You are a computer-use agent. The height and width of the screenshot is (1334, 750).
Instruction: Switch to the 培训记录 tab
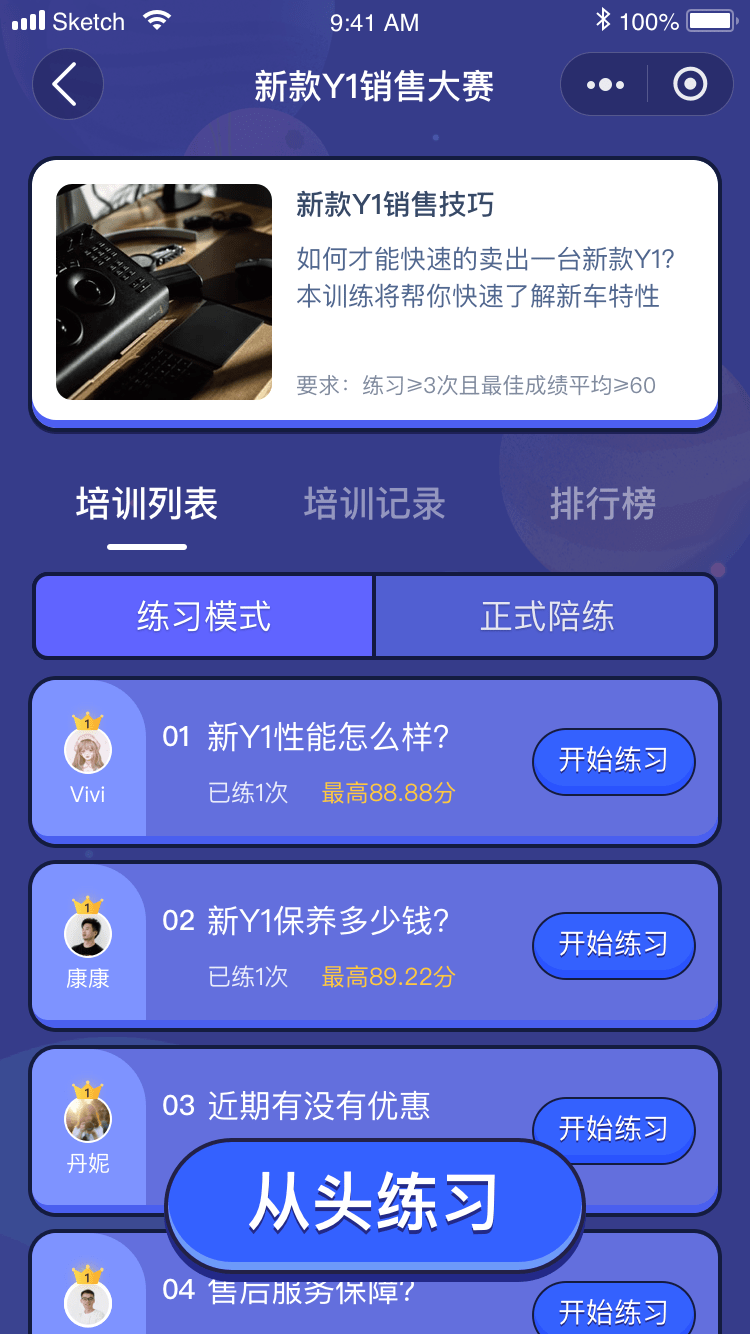click(x=374, y=505)
